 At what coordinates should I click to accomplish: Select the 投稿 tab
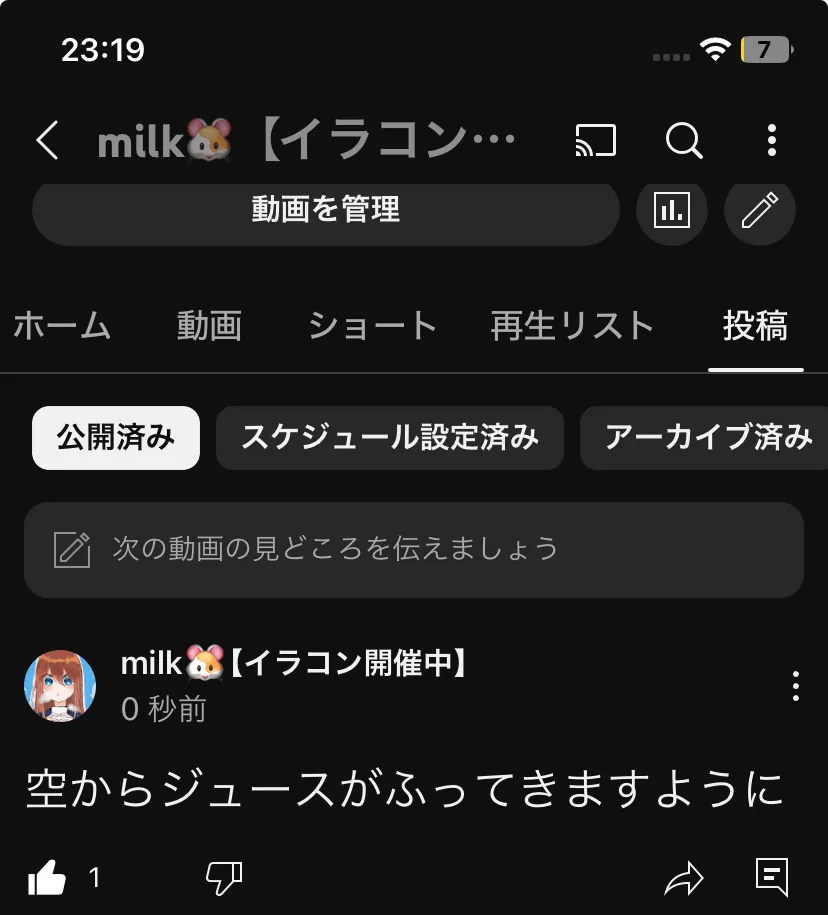point(755,326)
